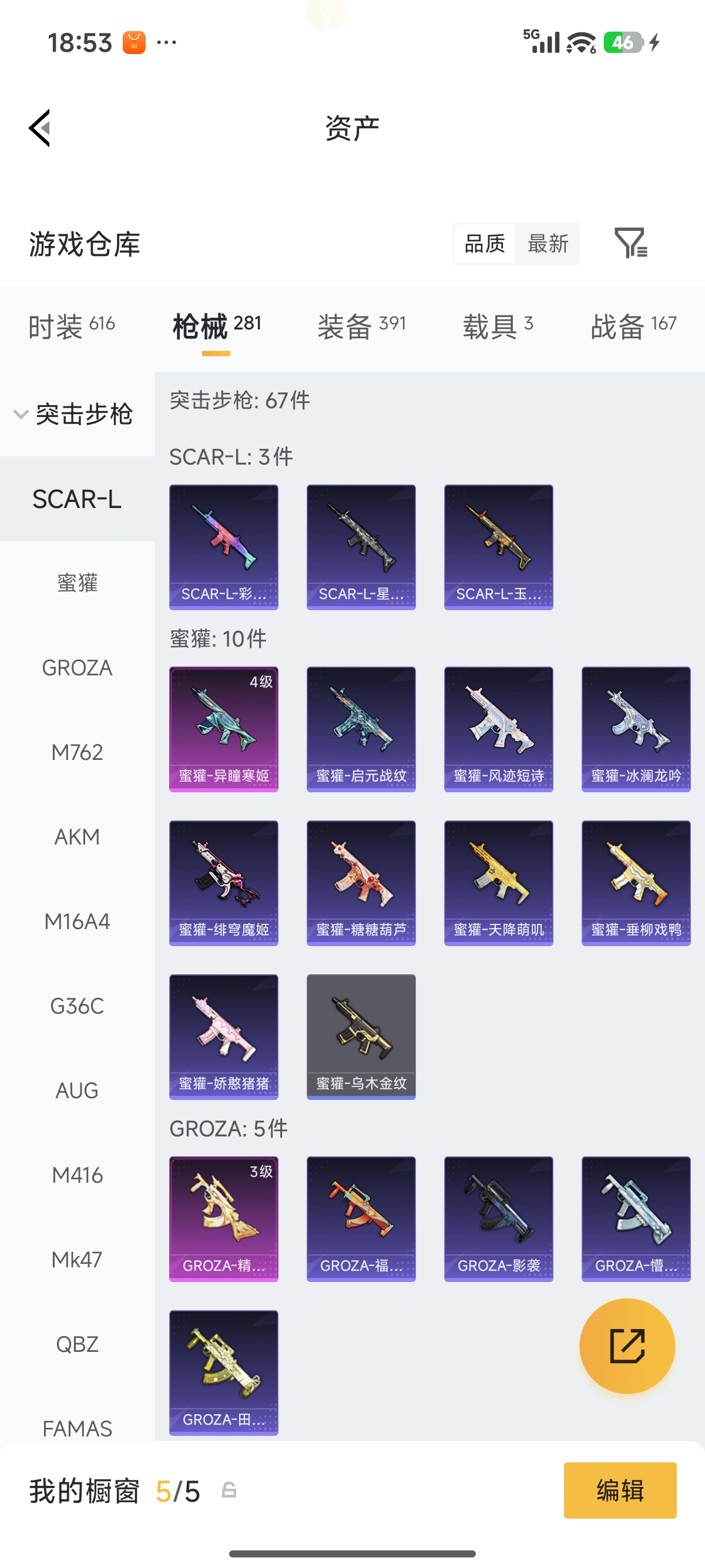This screenshot has height=1568, width=705.
Task: Switch to the 时装 tab
Action: [72, 327]
